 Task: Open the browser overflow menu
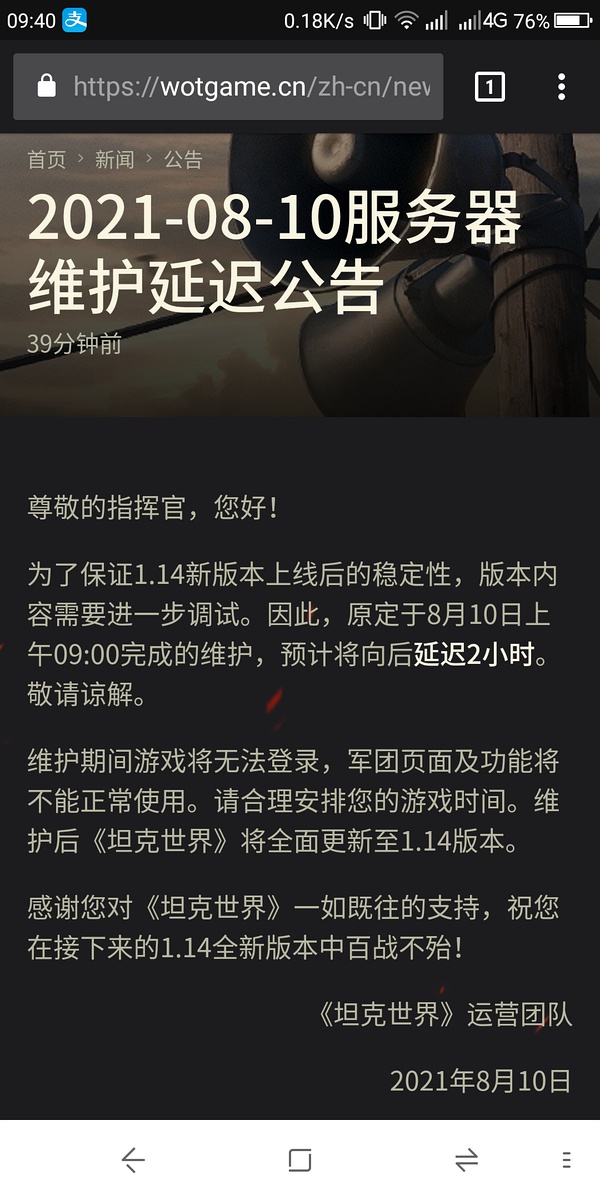pyautogui.click(x=561, y=87)
